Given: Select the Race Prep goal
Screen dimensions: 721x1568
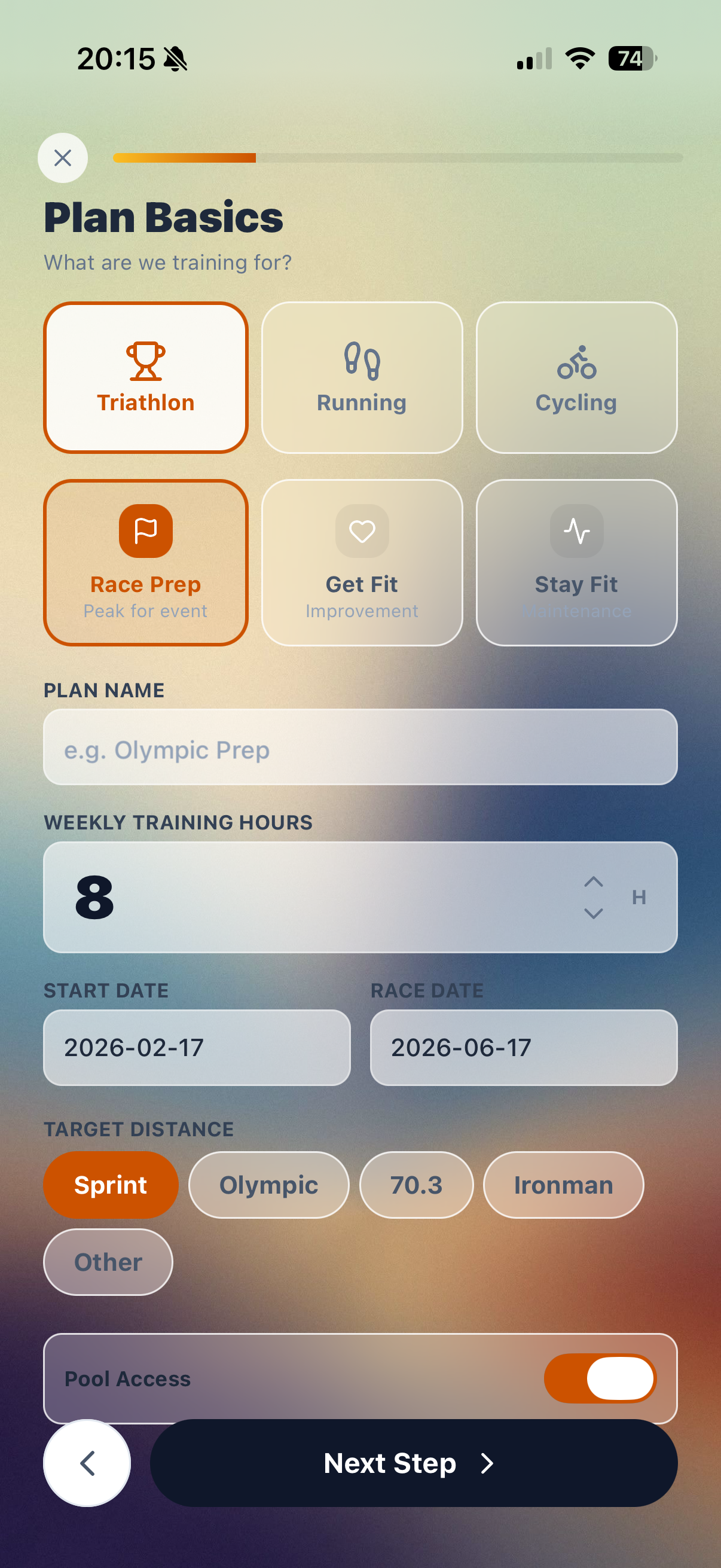Looking at the screenshot, I should [x=146, y=562].
